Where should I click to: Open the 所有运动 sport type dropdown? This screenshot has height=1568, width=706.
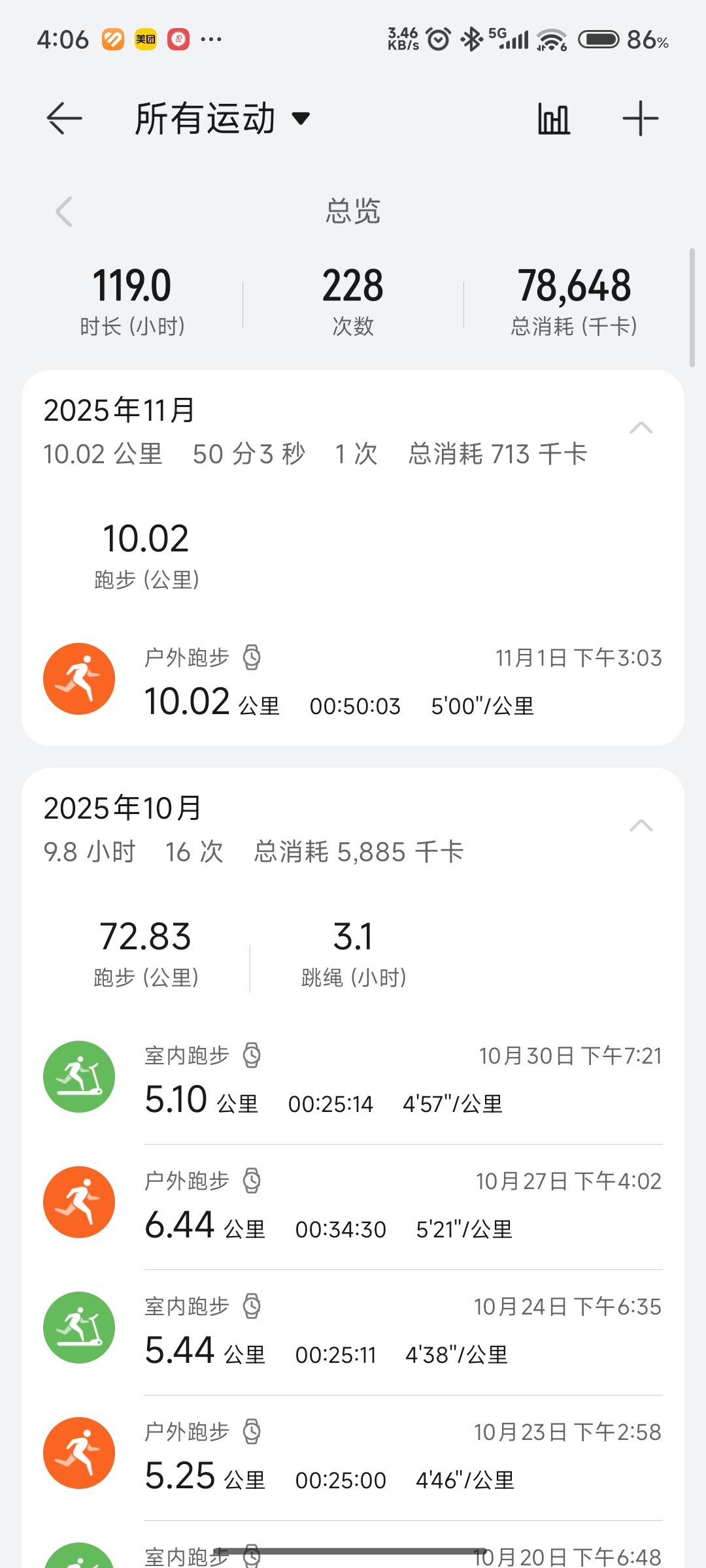(222, 119)
